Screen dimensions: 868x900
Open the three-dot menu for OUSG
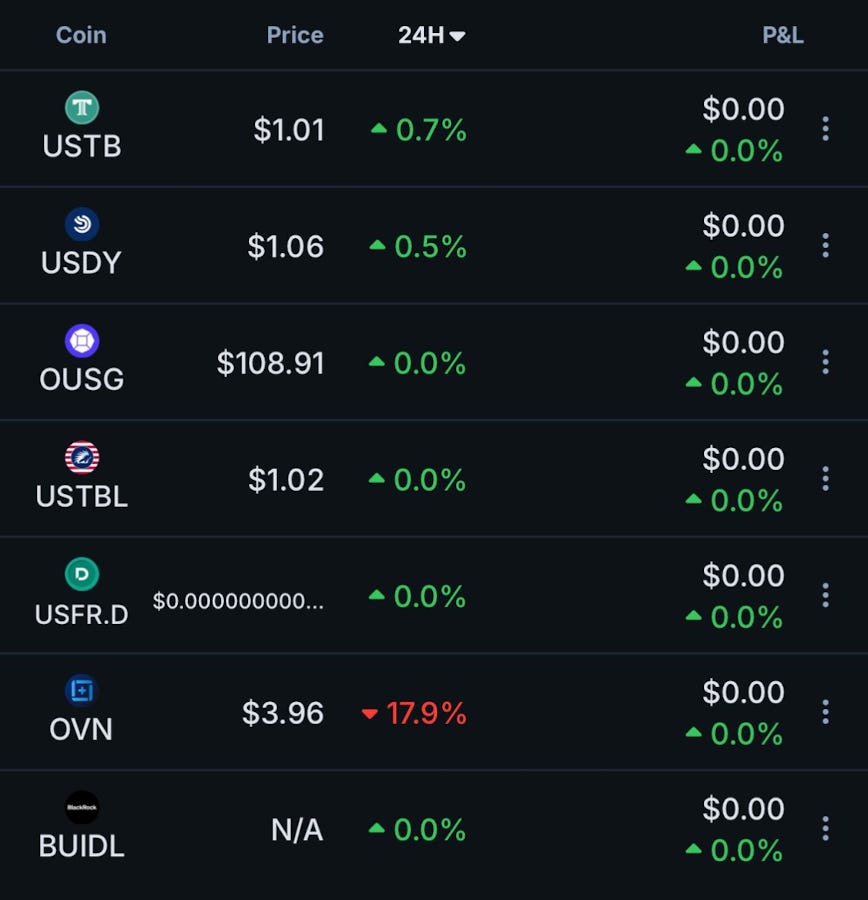[x=826, y=362]
